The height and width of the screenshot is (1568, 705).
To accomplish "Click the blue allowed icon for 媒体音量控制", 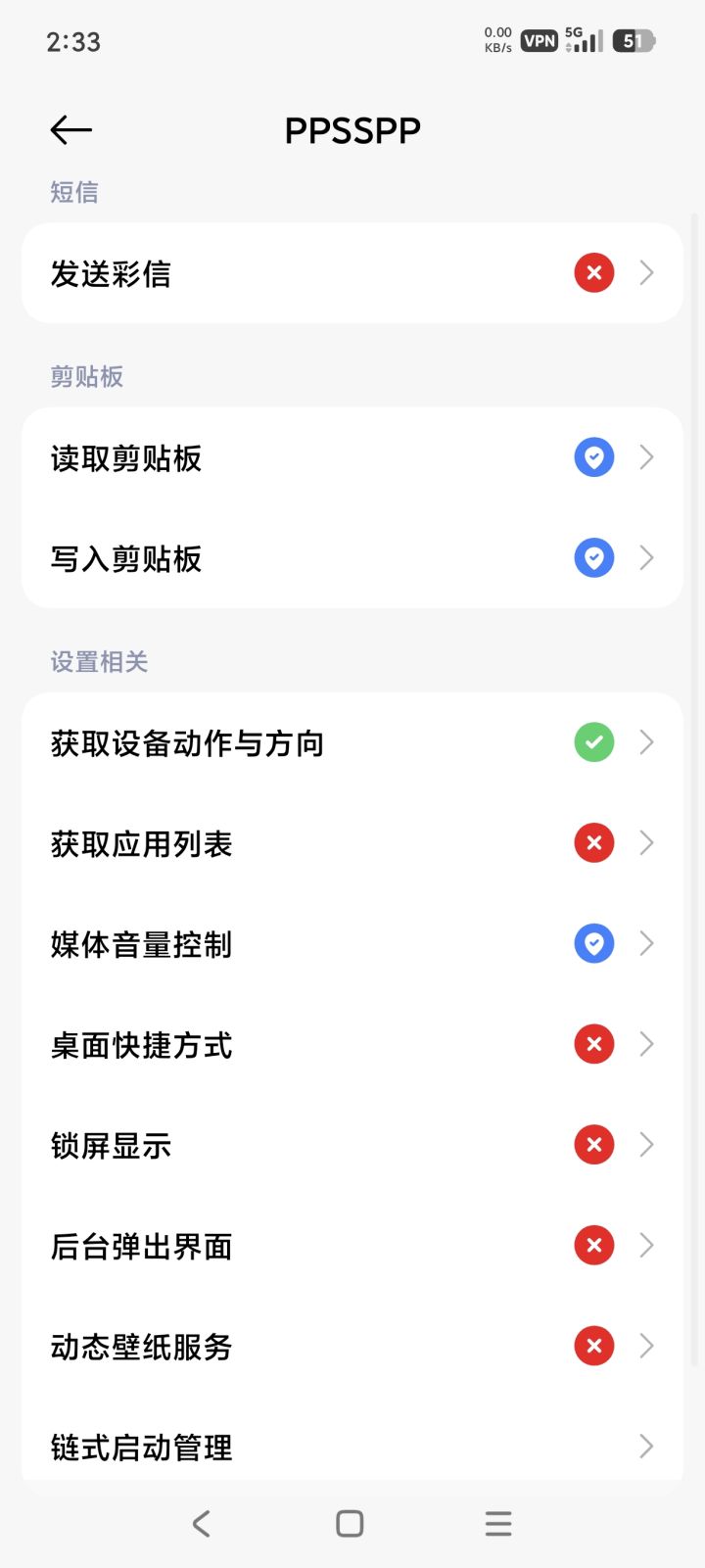I will 592,944.
